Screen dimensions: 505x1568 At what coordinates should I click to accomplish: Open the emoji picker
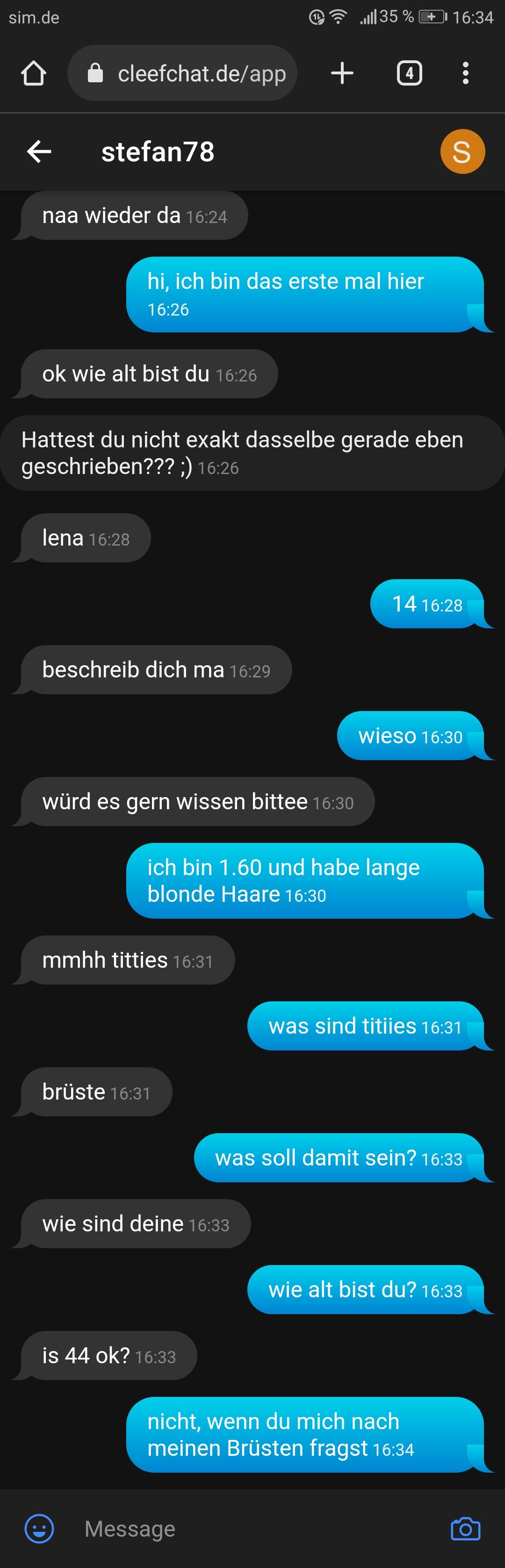[40, 1528]
